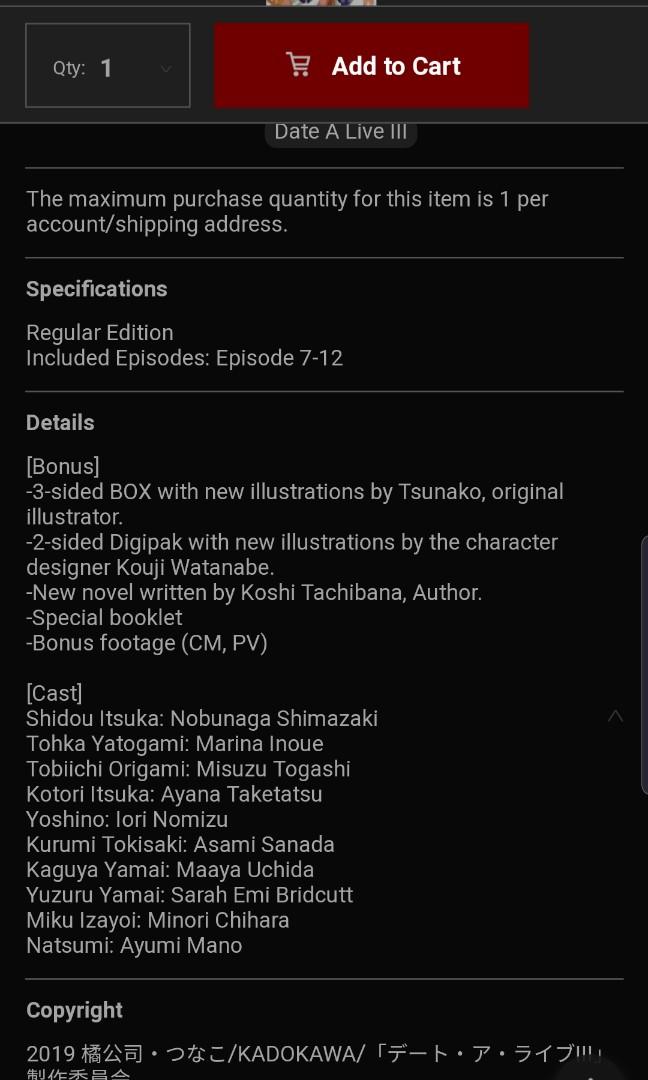Image resolution: width=648 pixels, height=1080 pixels.
Task: Tap the scroll-to-top arrow button
Action: (615, 716)
